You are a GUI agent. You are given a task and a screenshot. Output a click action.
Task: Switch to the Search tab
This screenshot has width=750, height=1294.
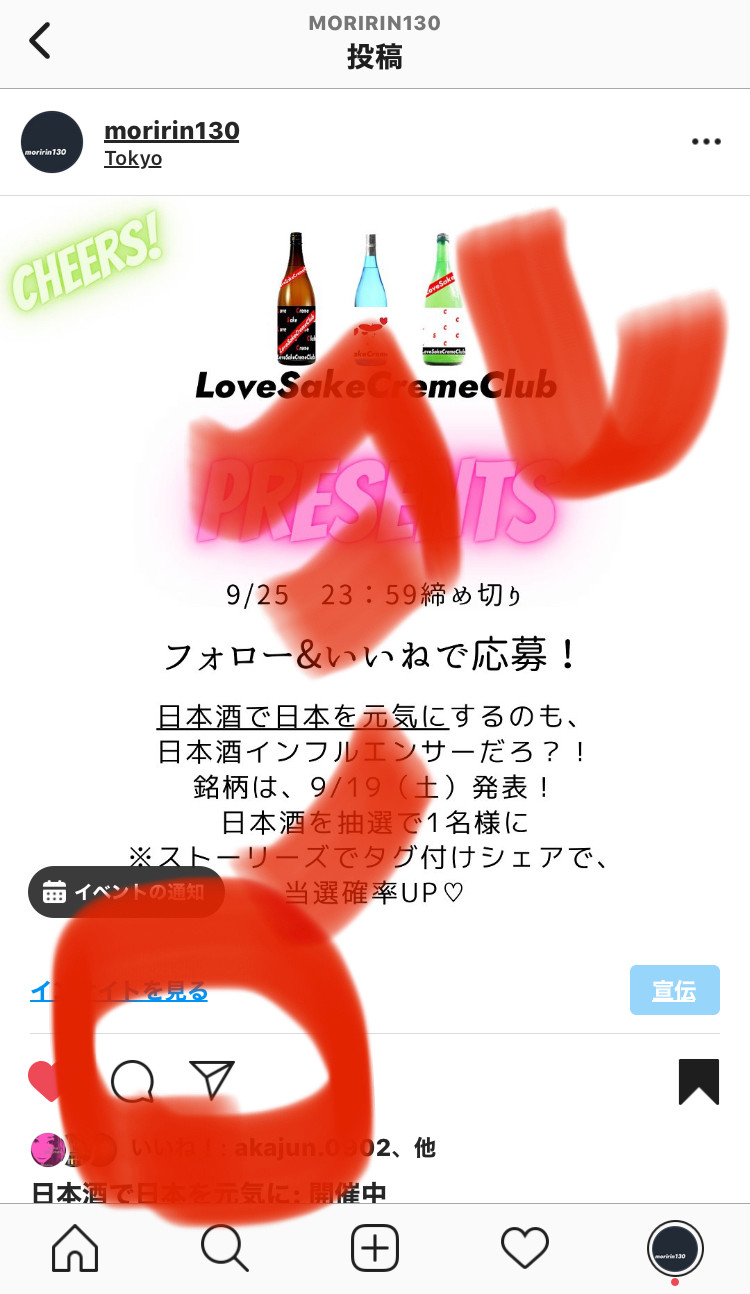[225, 1248]
